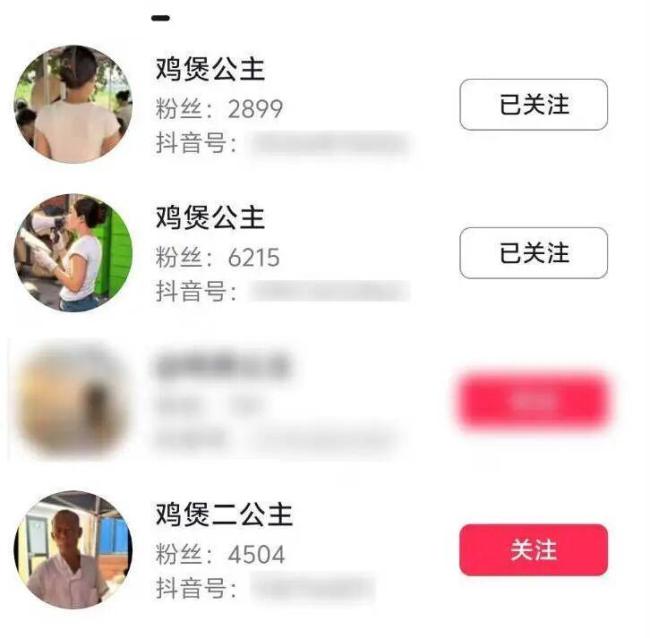
Task: Tap 已关注 for 鸡煲公主 with 2899 fans
Action: 533,105
